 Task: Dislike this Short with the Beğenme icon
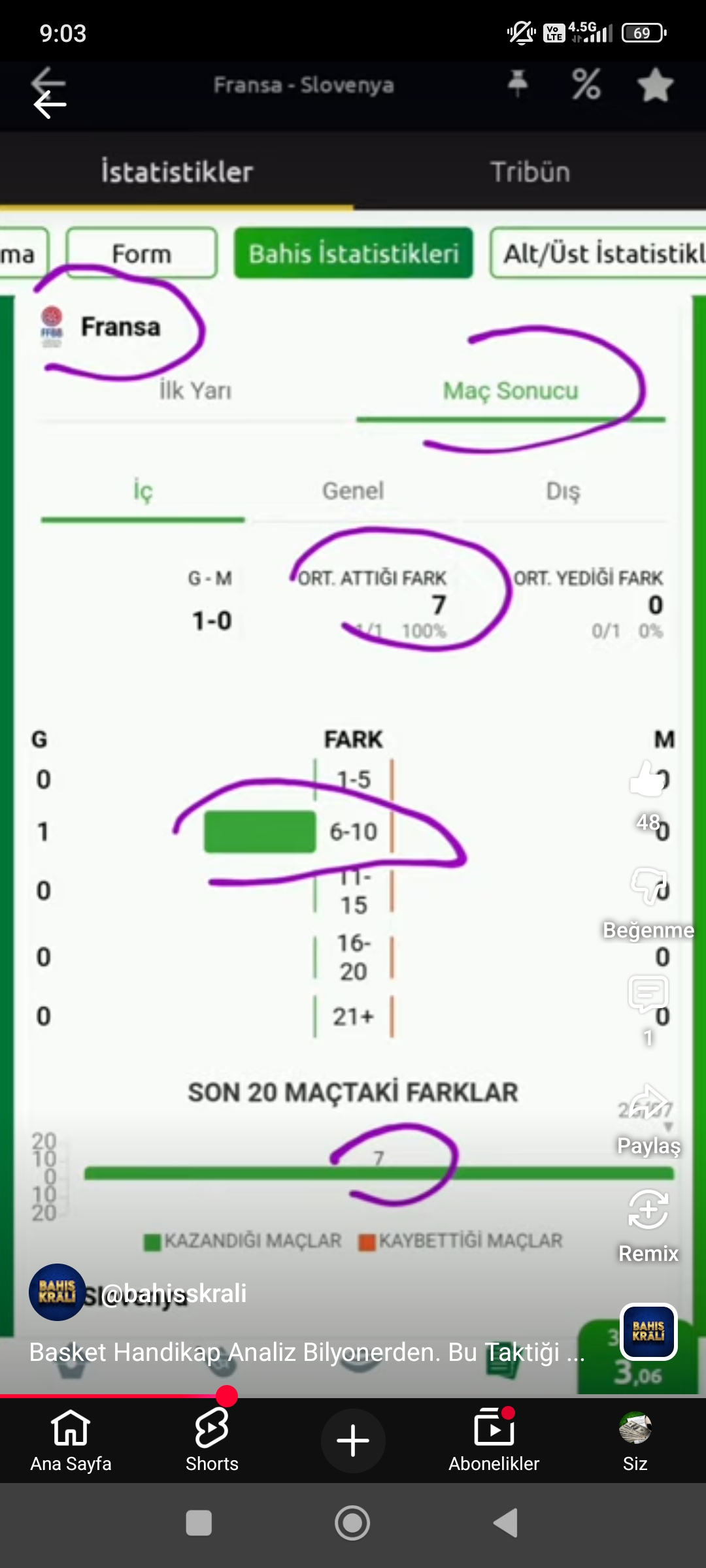coord(648,886)
